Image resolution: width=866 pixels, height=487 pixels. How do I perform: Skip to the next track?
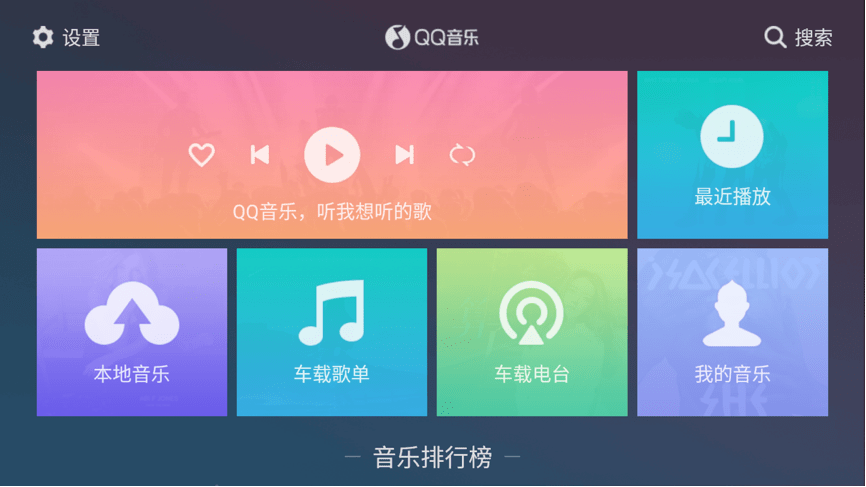click(404, 155)
